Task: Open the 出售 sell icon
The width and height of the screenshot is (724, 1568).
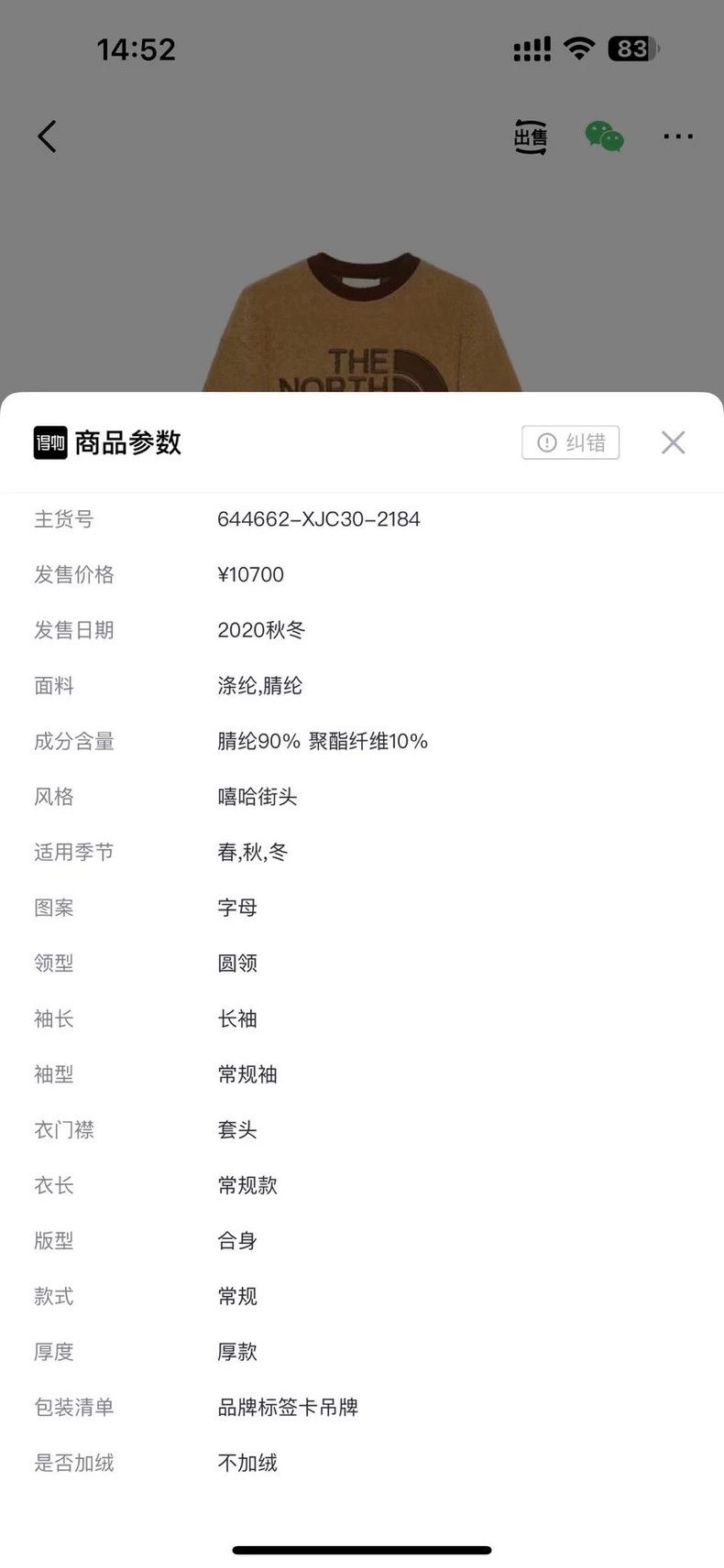Action: click(x=531, y=136)
